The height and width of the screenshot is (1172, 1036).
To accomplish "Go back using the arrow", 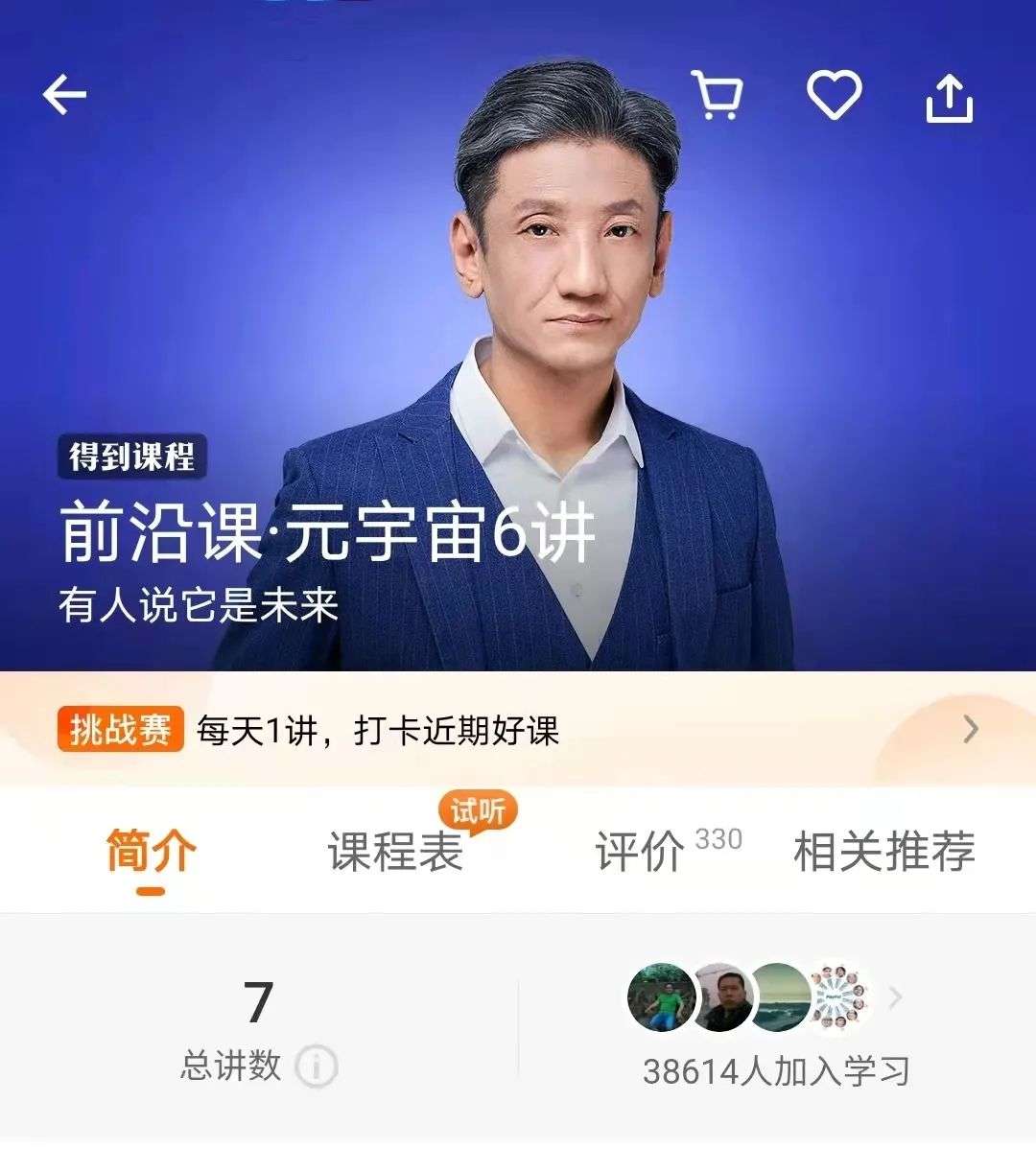I will [65, 95].
